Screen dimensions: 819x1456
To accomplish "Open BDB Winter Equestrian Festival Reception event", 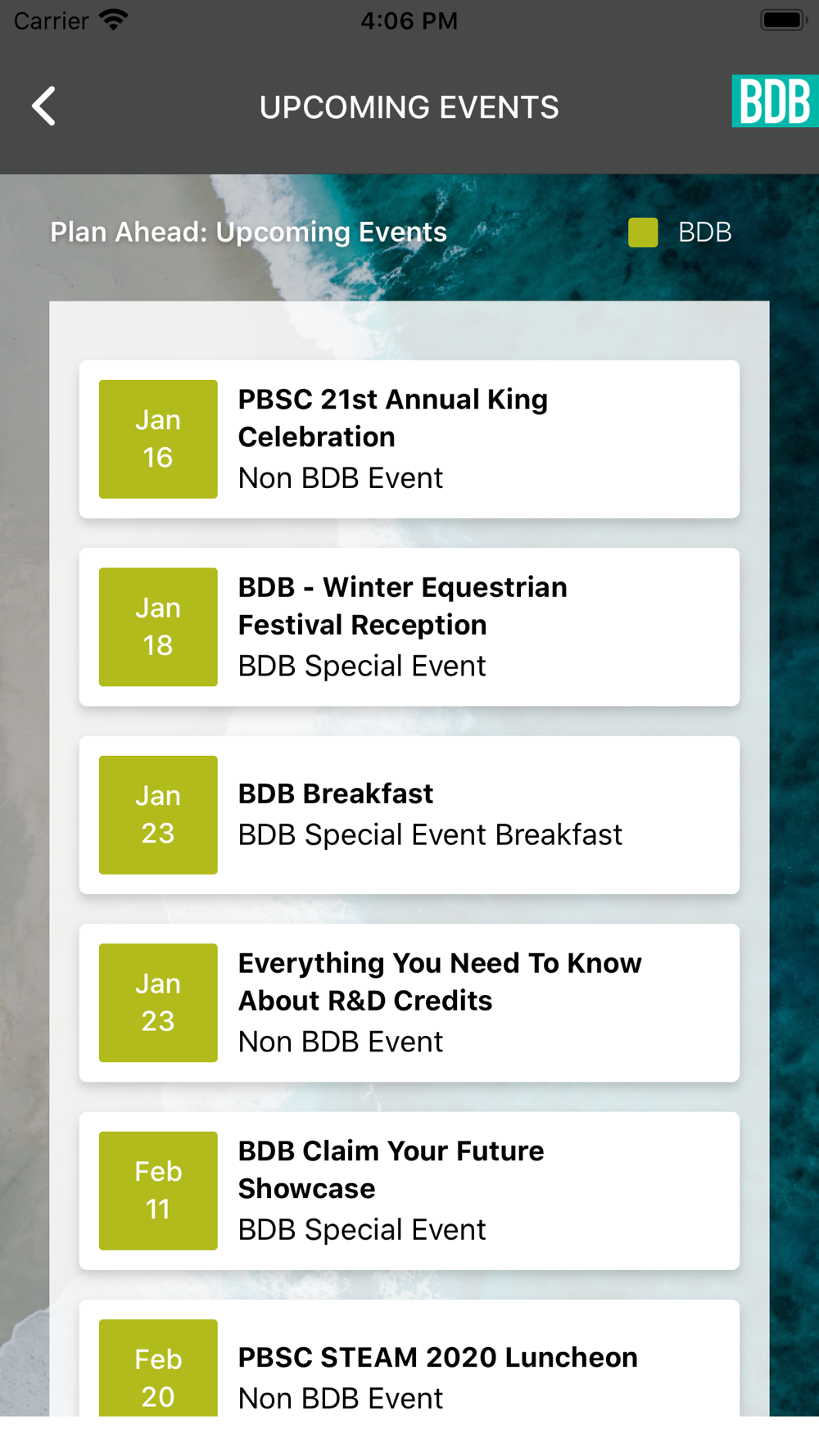I will (x=409, y=626).
